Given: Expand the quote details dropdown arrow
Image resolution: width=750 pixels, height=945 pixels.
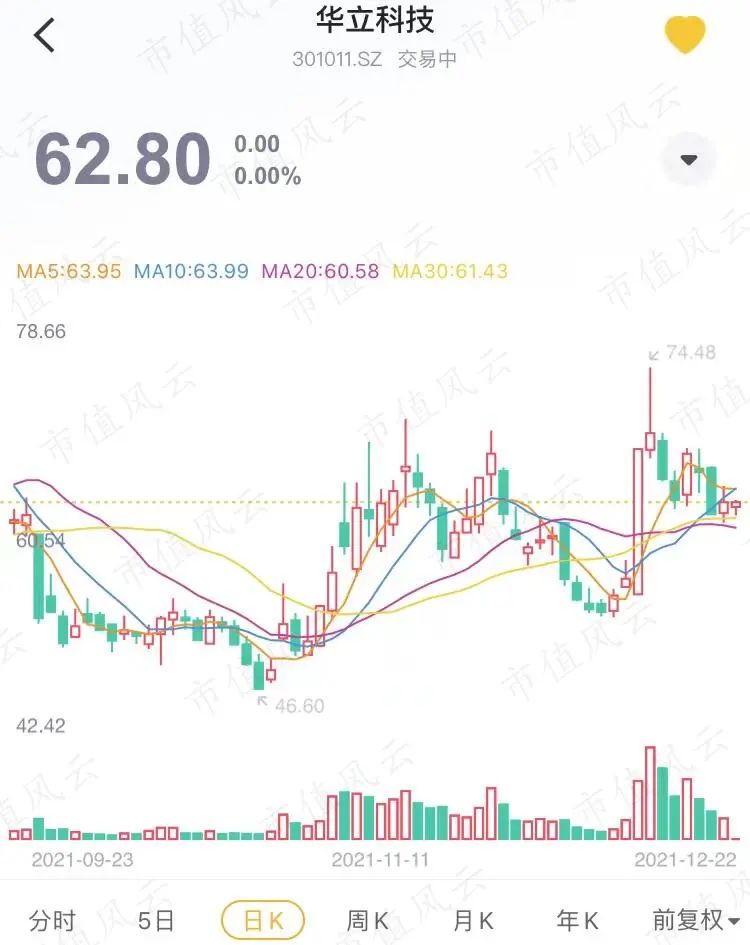Looking at the screenshot, I should point(688,161).
